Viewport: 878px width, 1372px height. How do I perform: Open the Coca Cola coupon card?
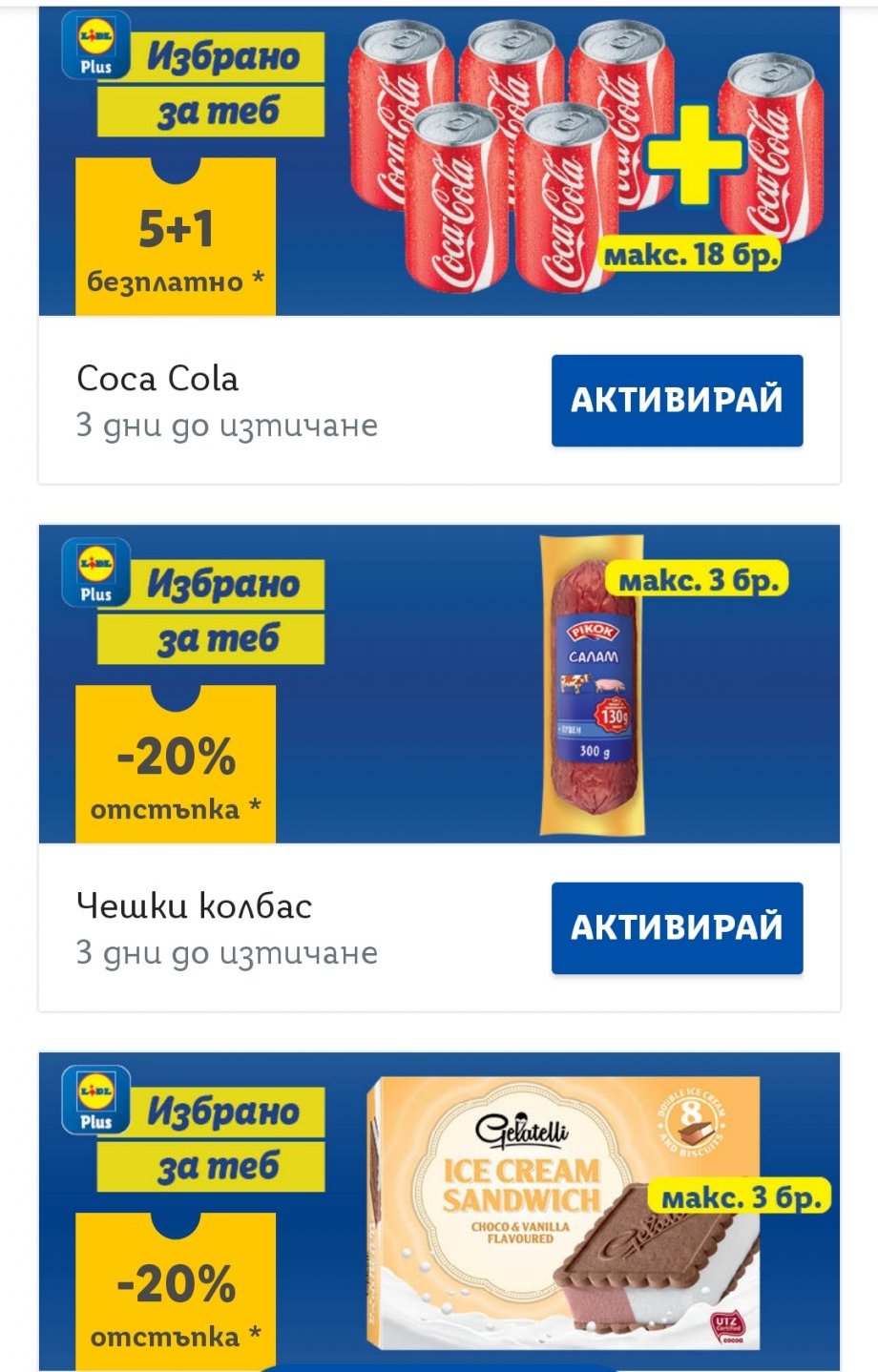(157, 380)
